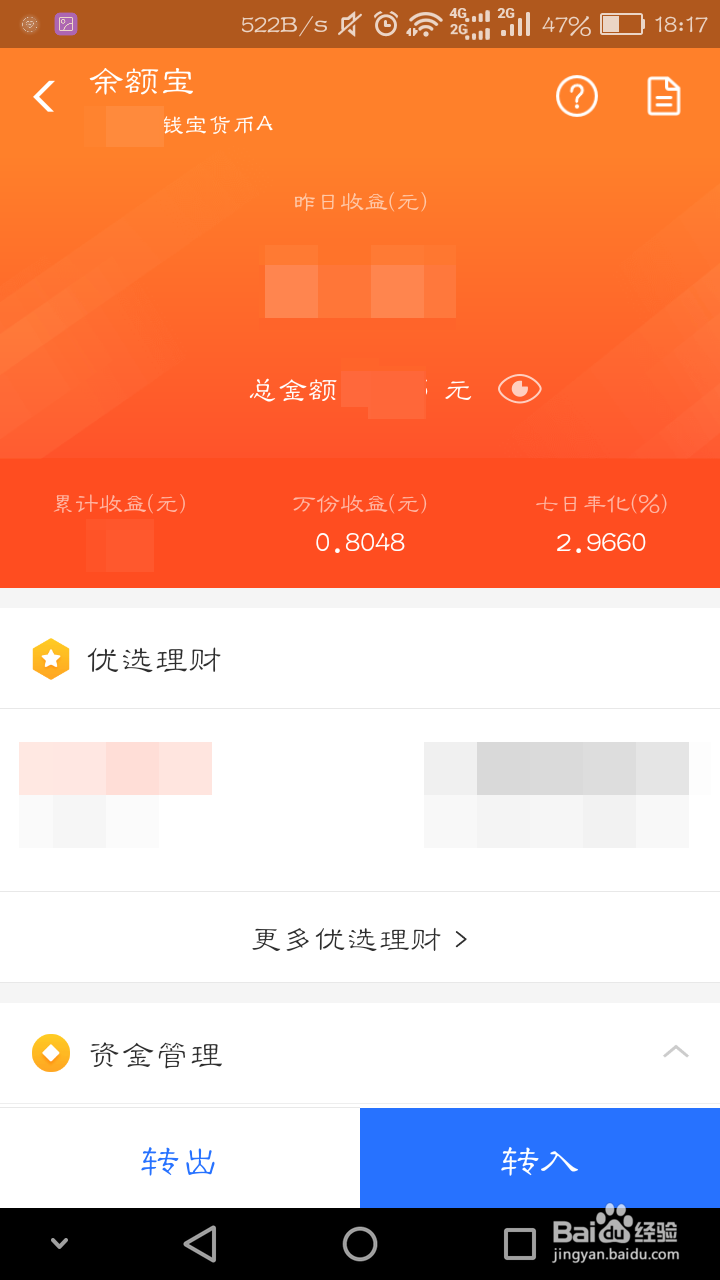The image size is (720, 1280).
Task: Open the transaction records document icon
Action: point(663,95)
